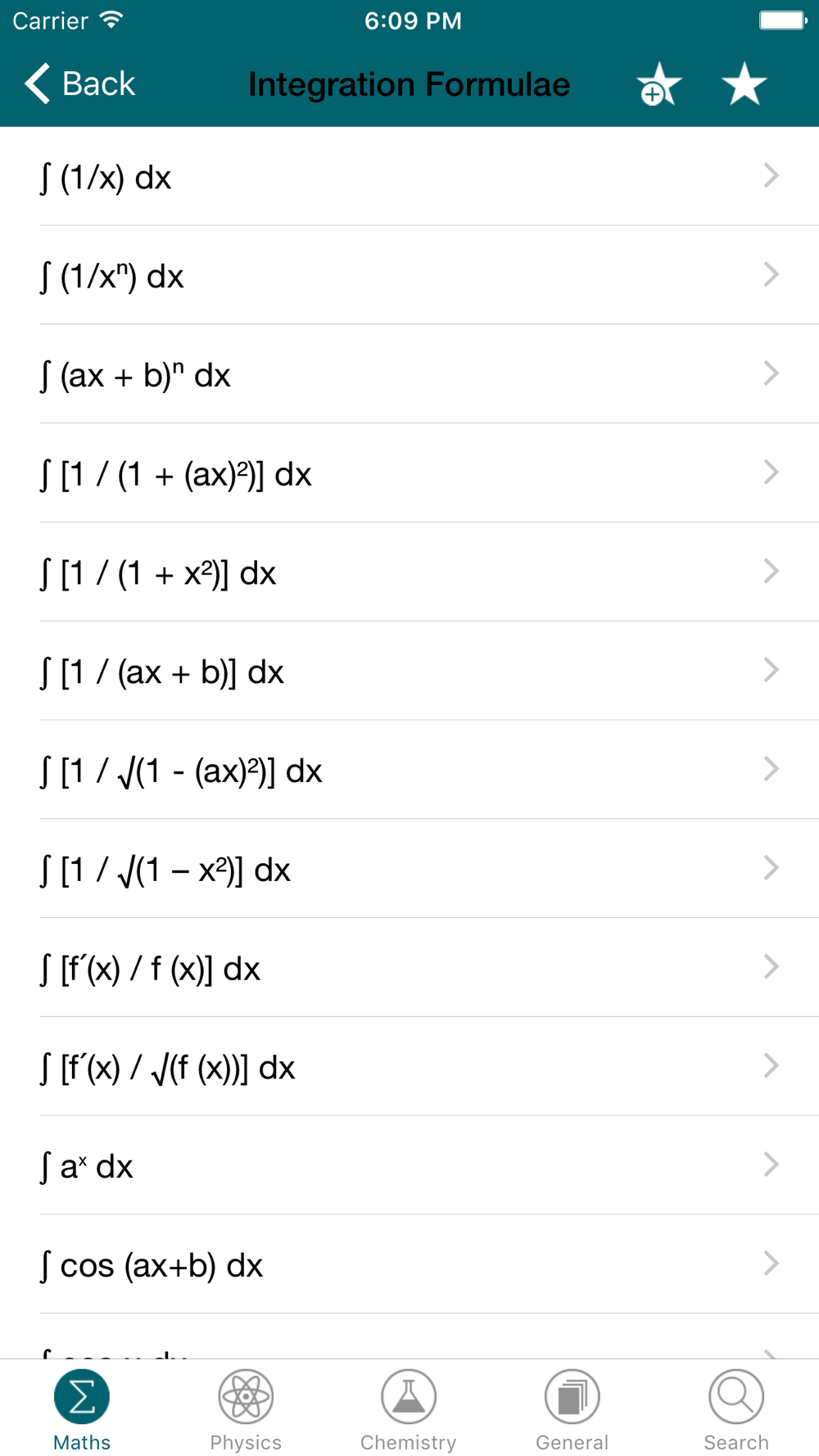819x1456 pixels.
Task: Switch to the Physics tab
Action: pos(246,1410)
